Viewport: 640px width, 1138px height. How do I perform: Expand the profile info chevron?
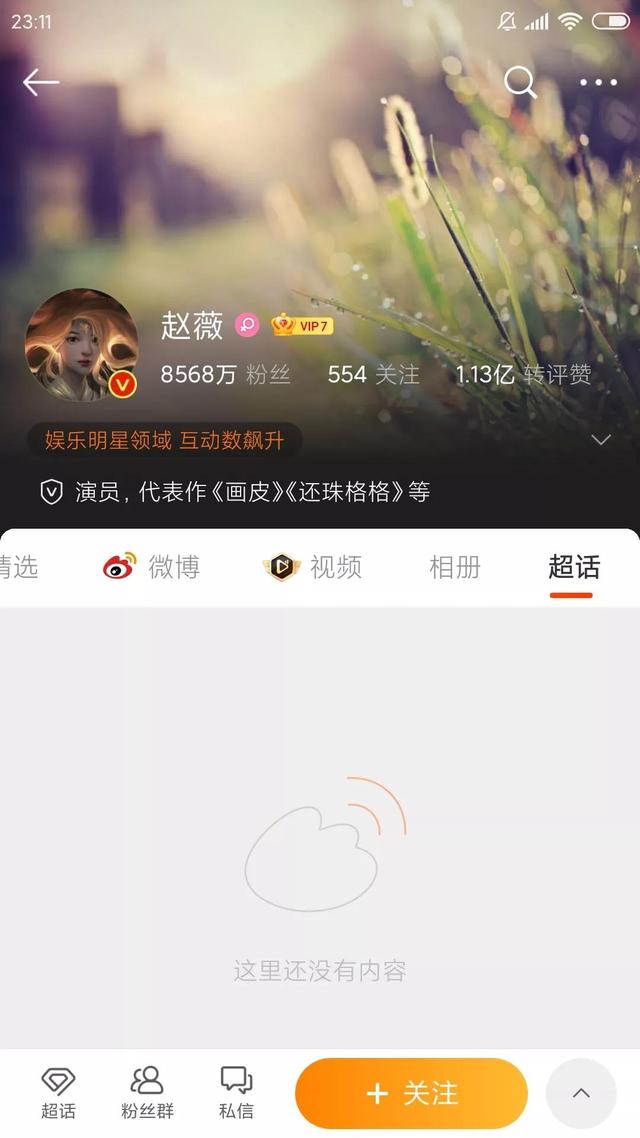[601, 440]
